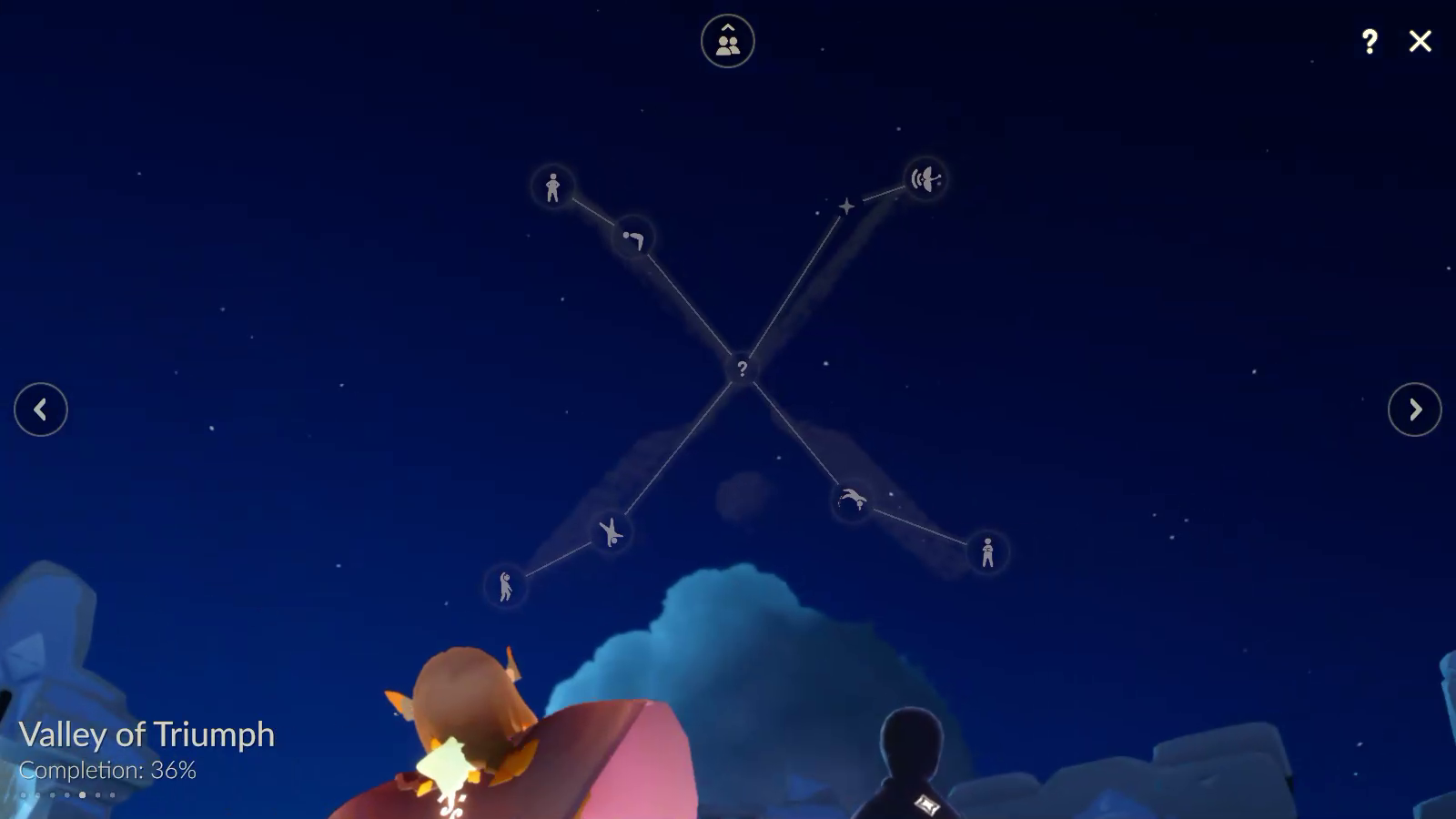The image size is (1456, 819).
Task: Open the friends icon at top
Action: [728, 42]
